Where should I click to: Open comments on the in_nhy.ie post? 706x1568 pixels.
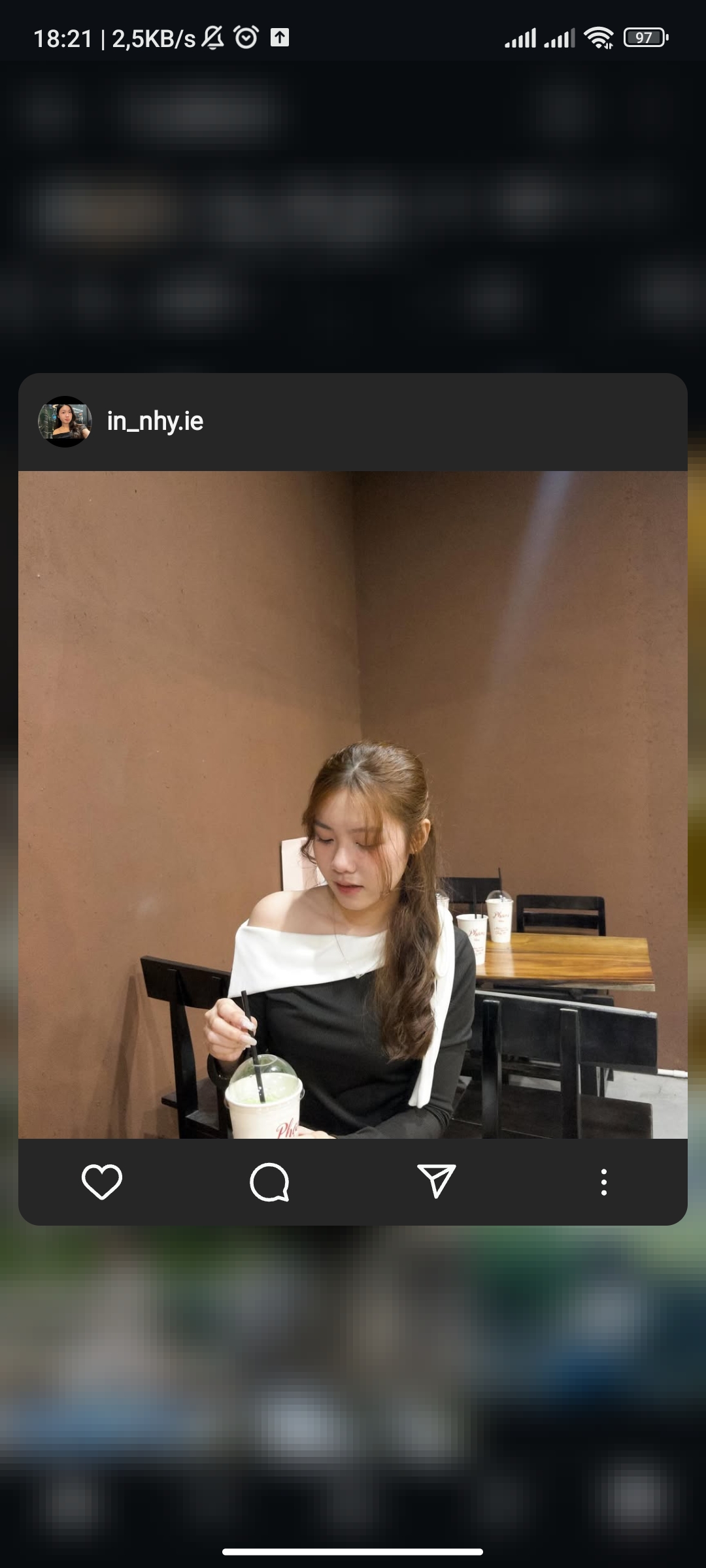click(x=269, y=1182)
